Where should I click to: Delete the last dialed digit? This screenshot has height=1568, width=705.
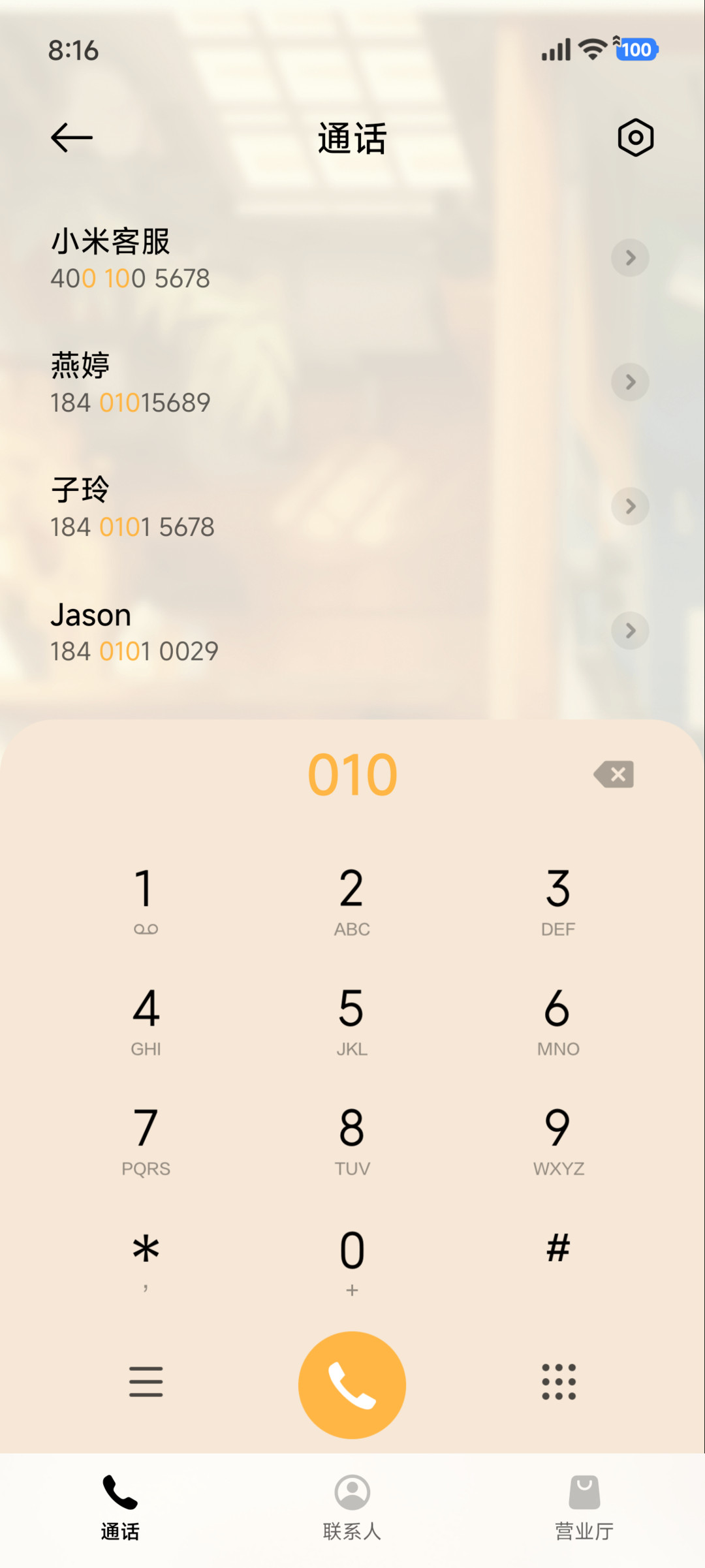(614, 775)
